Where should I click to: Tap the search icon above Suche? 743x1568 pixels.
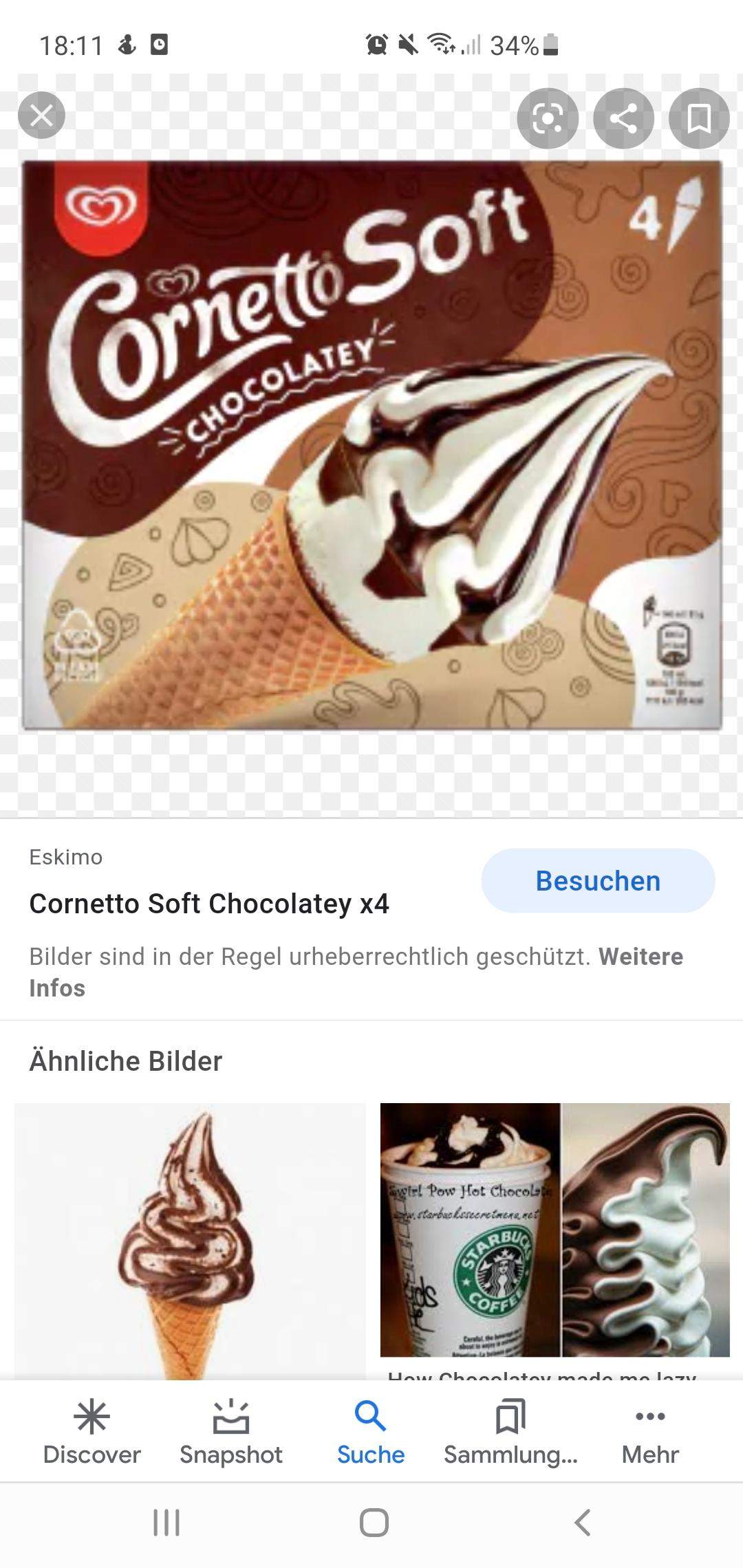coord(370,1417)
